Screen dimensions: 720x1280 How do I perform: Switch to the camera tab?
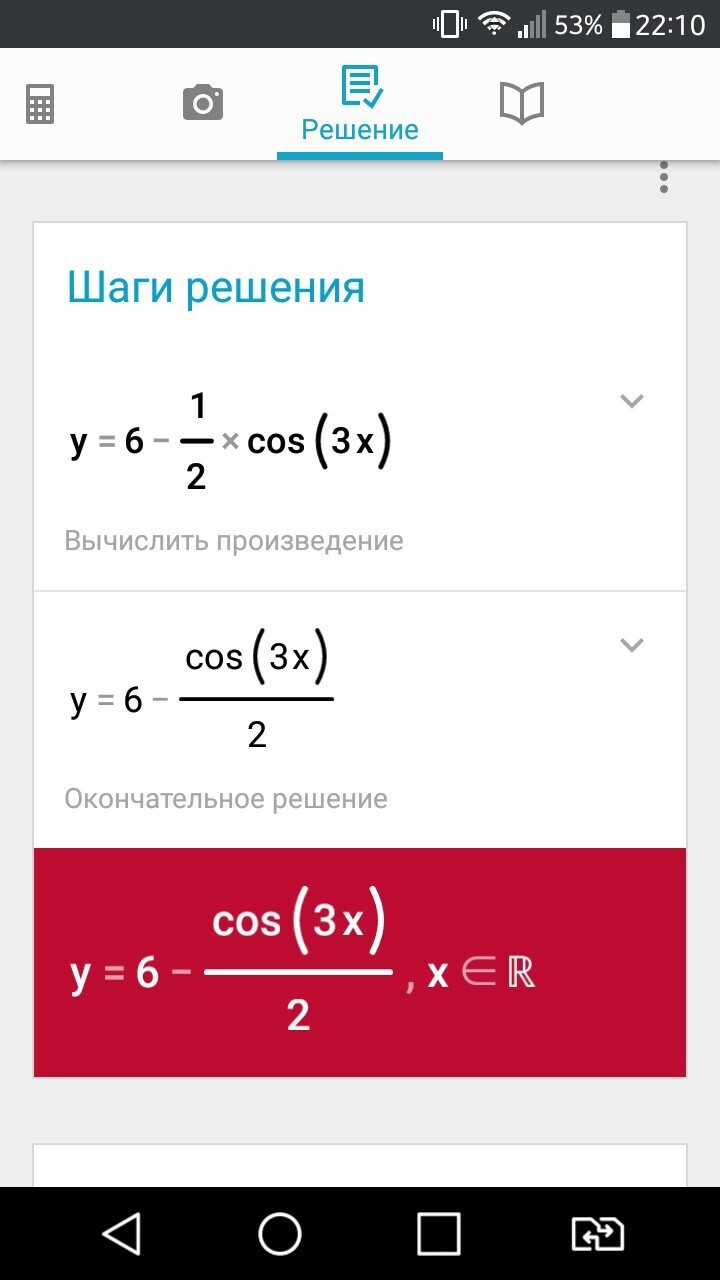[202, 103]
